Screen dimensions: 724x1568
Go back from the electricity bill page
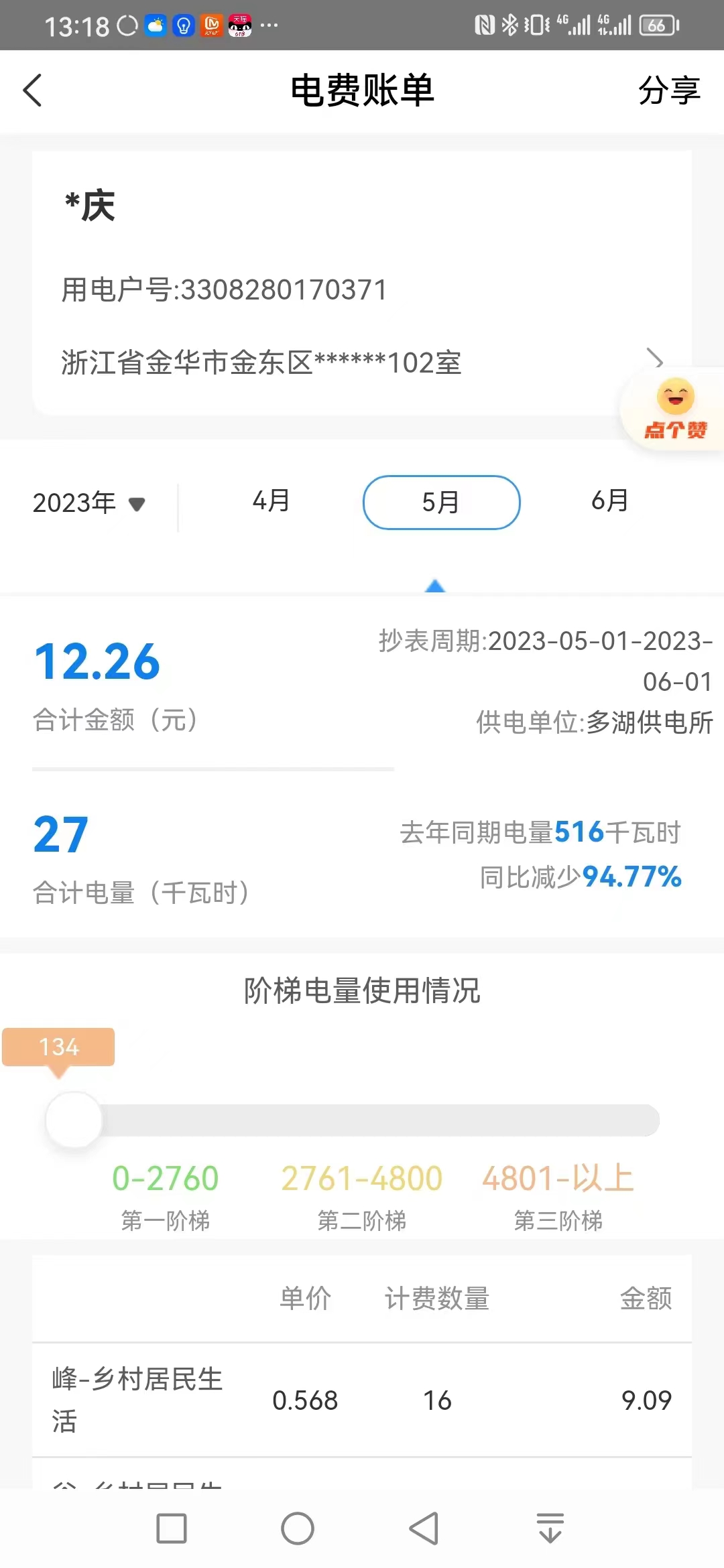pyautogui.click(x=32, y=90)
